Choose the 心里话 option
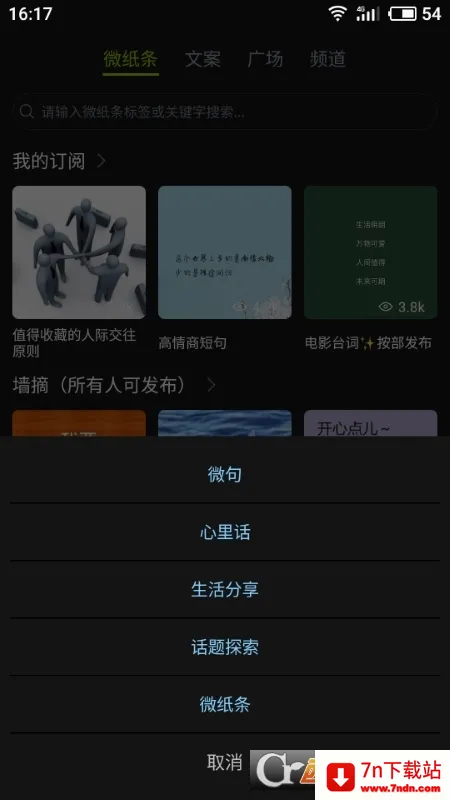Image resolution: width=450 pixels, height=800 pixels. (x=225, y=532)
